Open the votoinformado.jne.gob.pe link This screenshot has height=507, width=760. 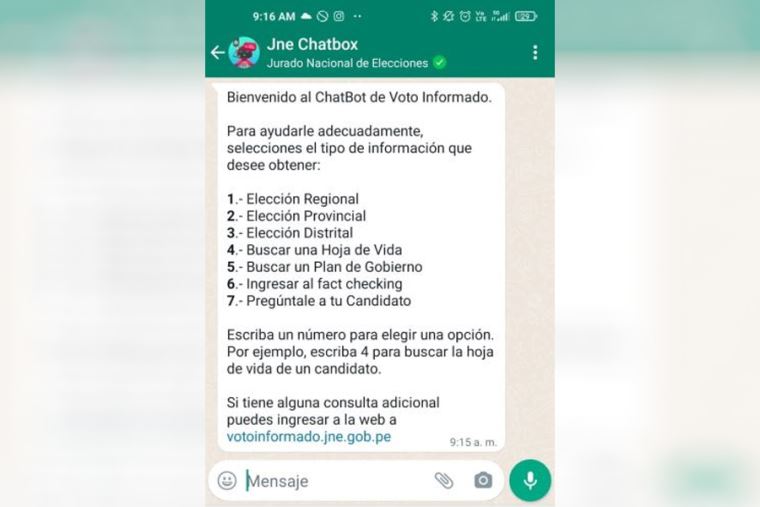pyautogui.click(x=308, y=437)
